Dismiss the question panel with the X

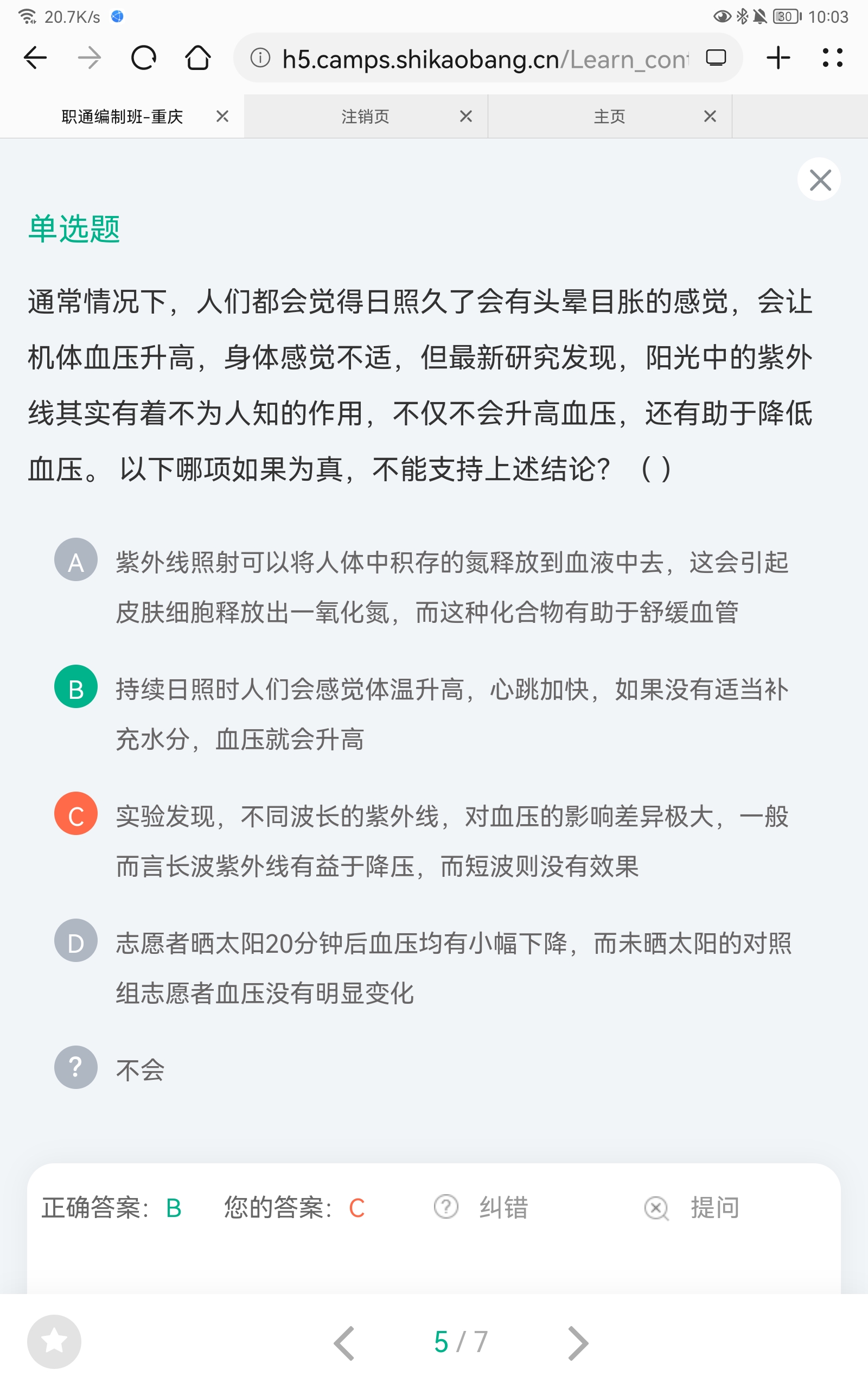pyautogui.click(x=819, y=180)
